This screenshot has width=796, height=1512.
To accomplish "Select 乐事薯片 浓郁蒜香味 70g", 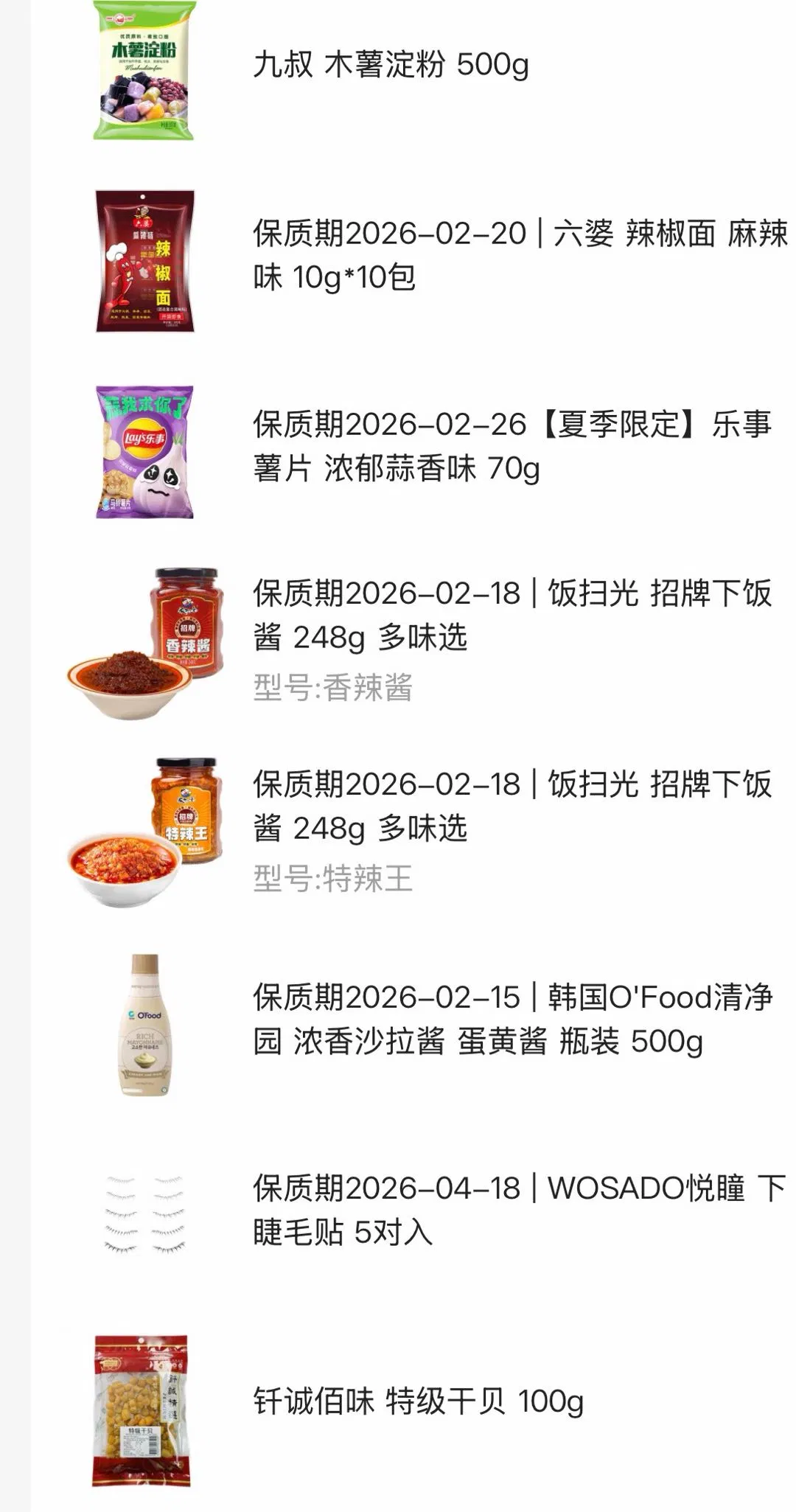I will tap(512, 446).
